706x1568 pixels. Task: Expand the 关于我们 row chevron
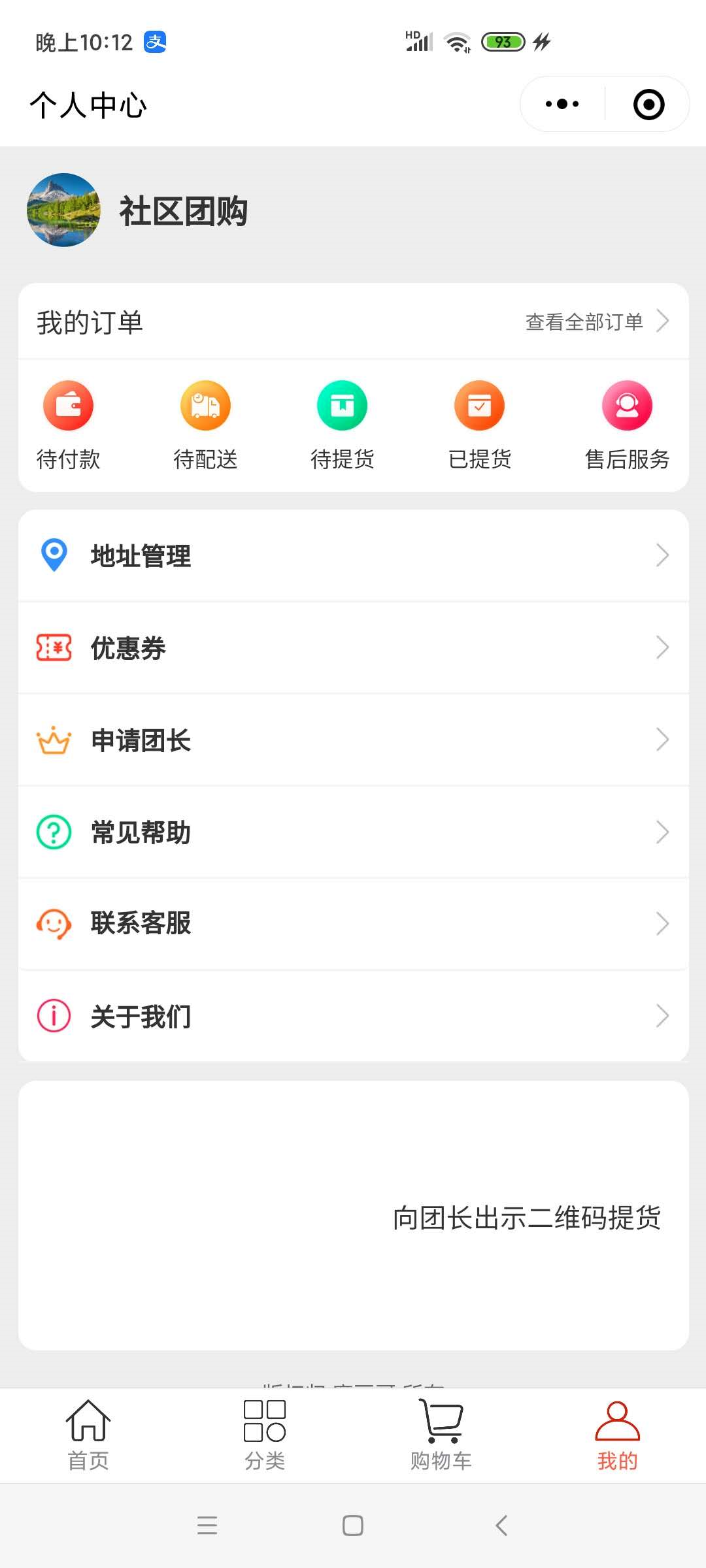pos(663,1016)
